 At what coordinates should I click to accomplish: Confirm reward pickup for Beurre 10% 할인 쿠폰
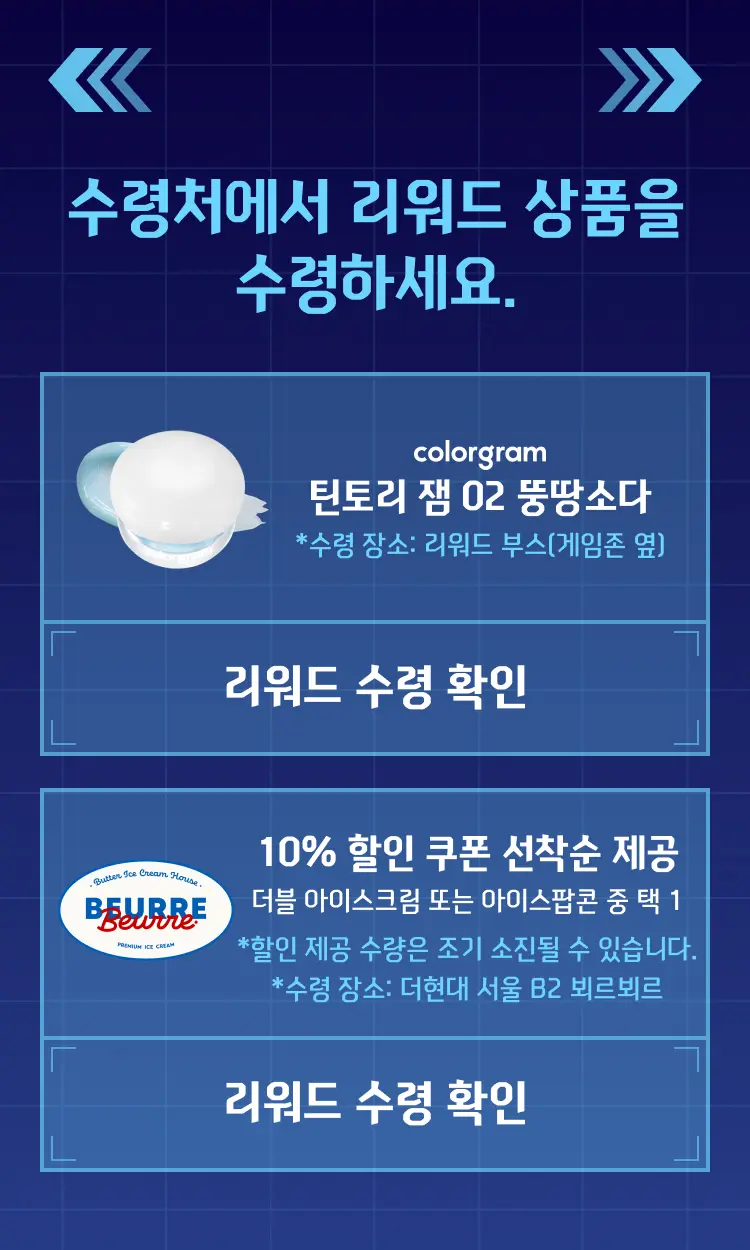tap(375, 1103)
